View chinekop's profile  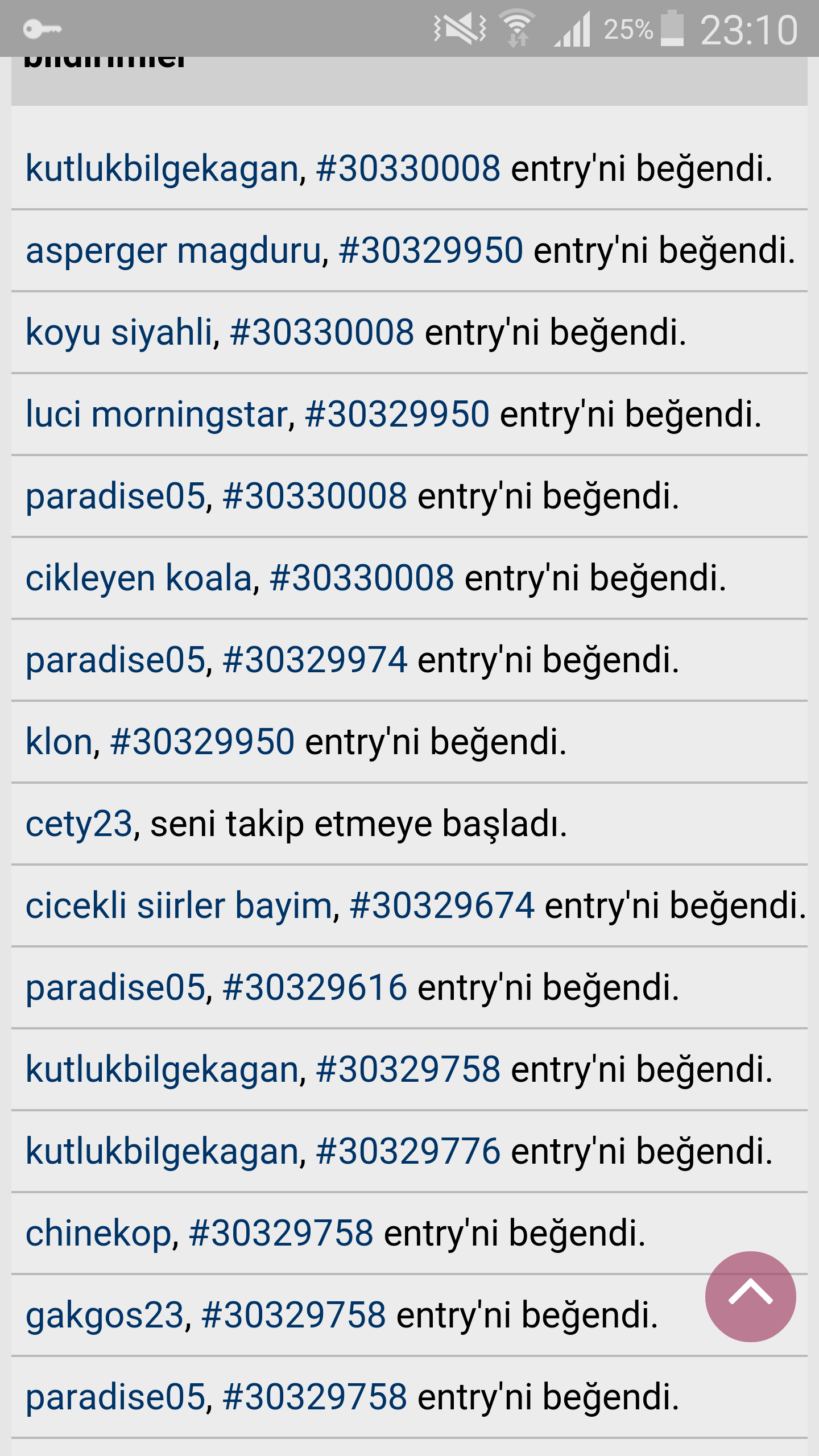point(98,1234)
